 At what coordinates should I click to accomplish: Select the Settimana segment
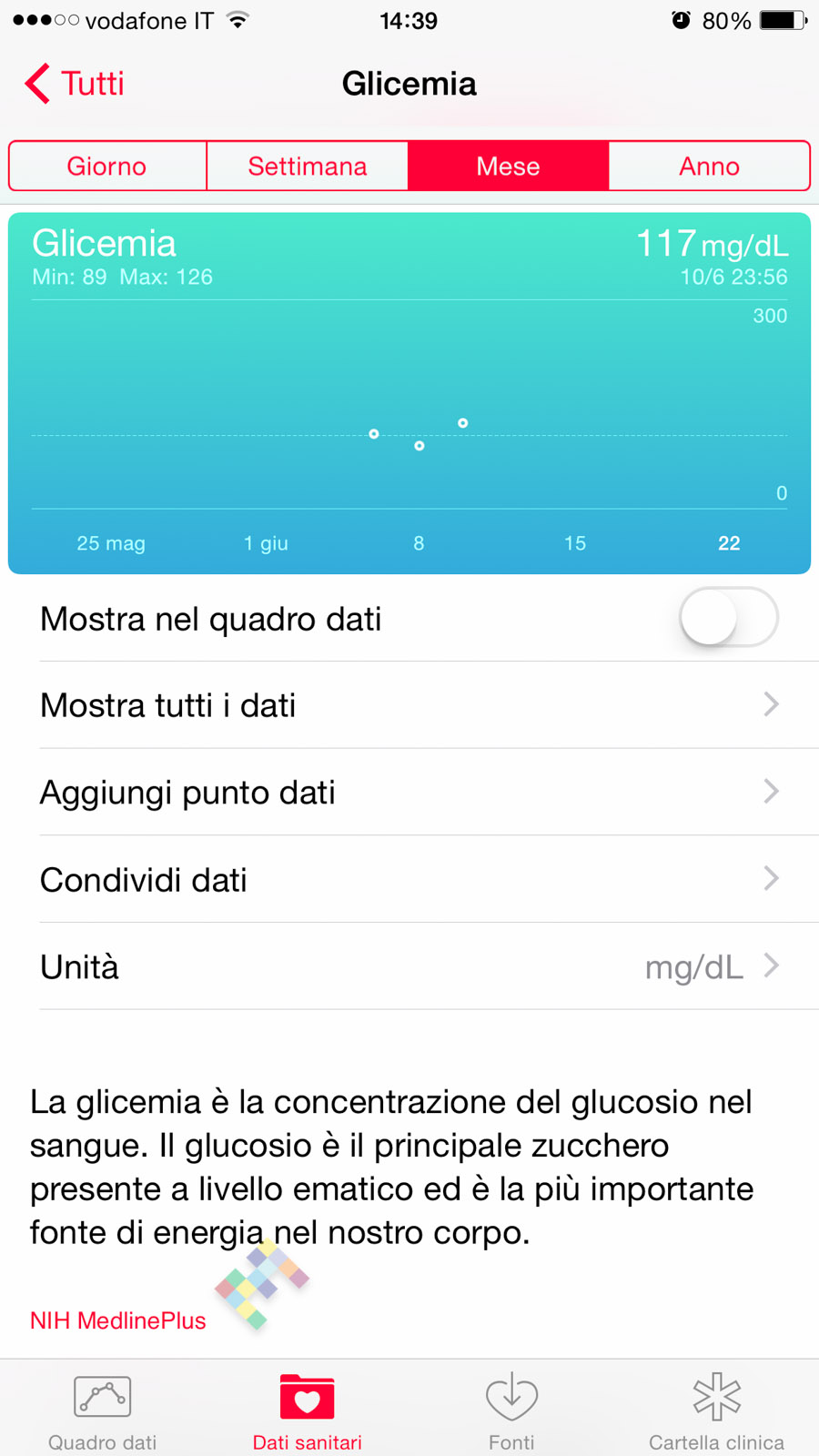tap(308, 166)
